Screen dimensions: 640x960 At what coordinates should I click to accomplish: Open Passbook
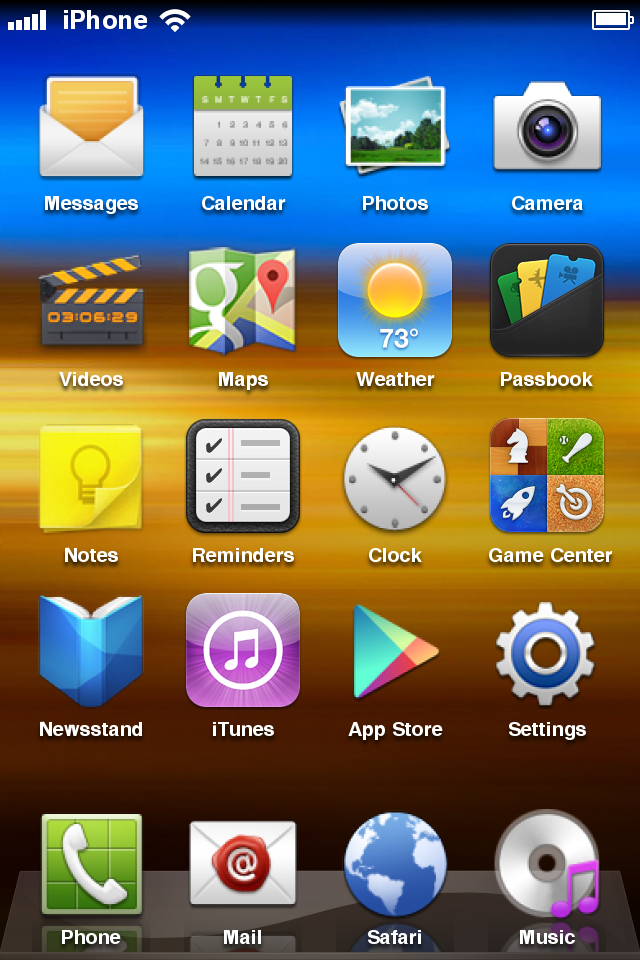click(547, 301)
